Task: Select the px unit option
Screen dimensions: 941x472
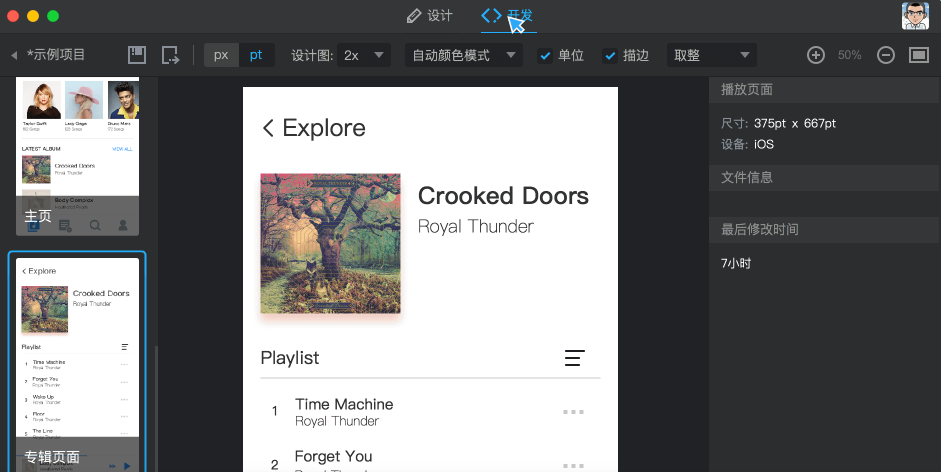Action: pyautogui.click(x=221, y=55)
